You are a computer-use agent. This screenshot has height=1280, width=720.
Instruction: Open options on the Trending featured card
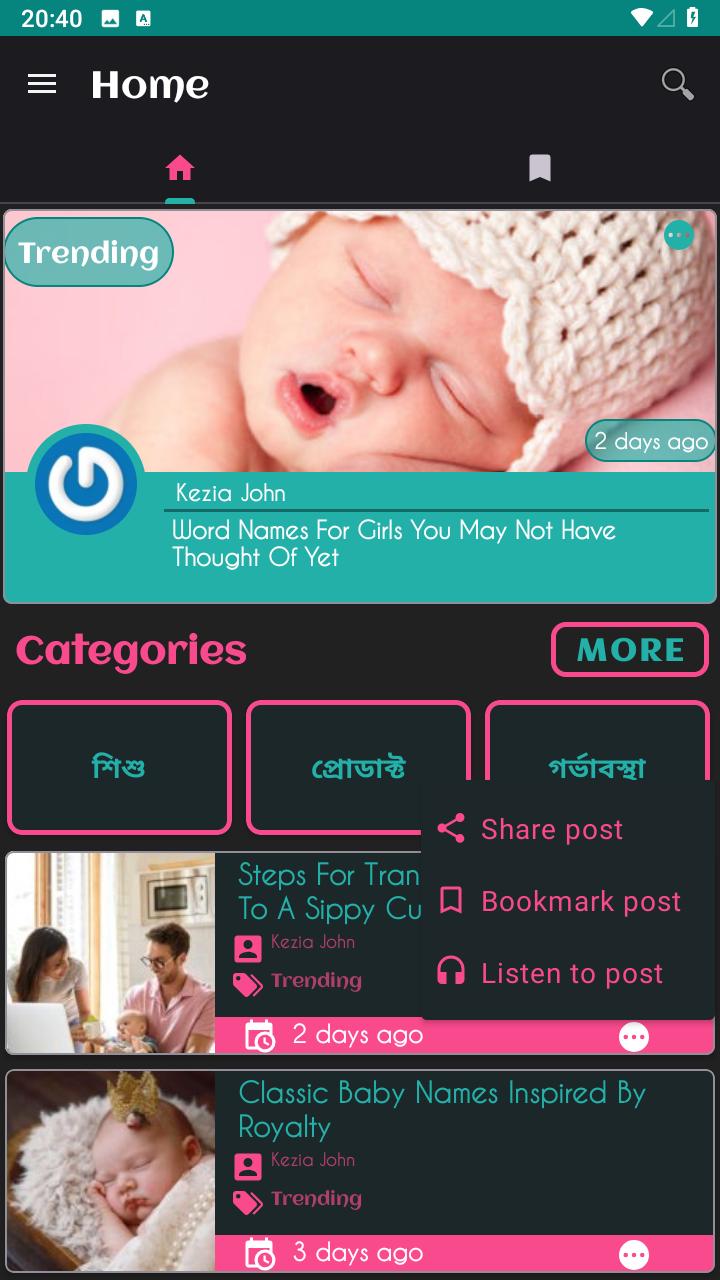click(x=679, y=236)
